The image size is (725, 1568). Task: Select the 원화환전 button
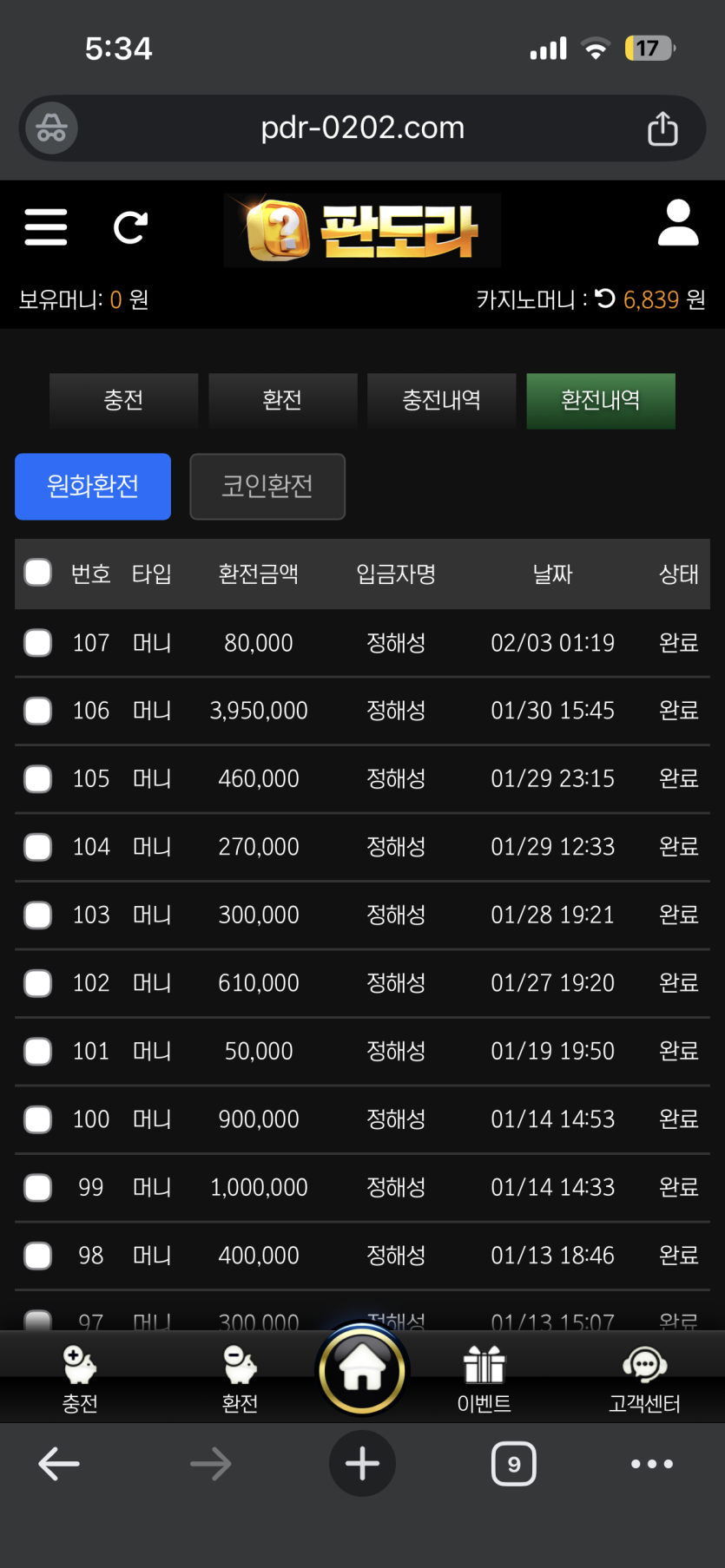pos(93,486)
